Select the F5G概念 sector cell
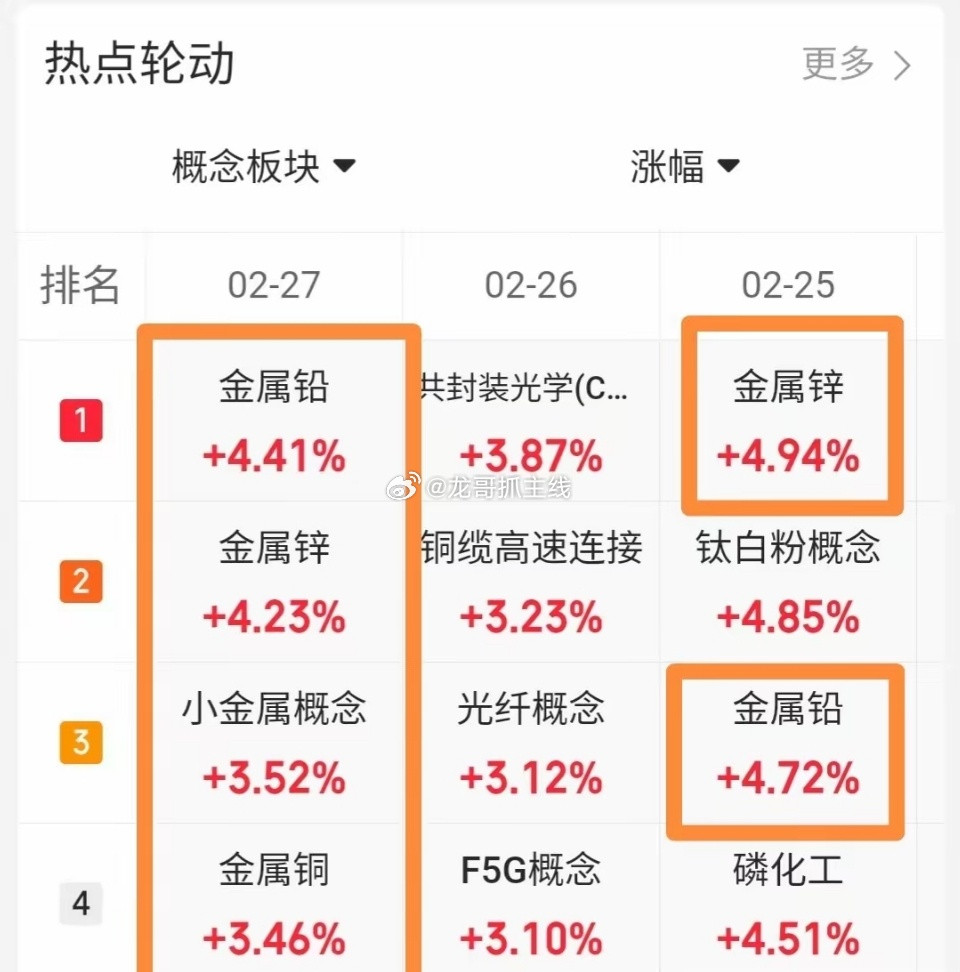Image resolution: width=960 pixels, height=972 pixels. click(x=532, y=871)
